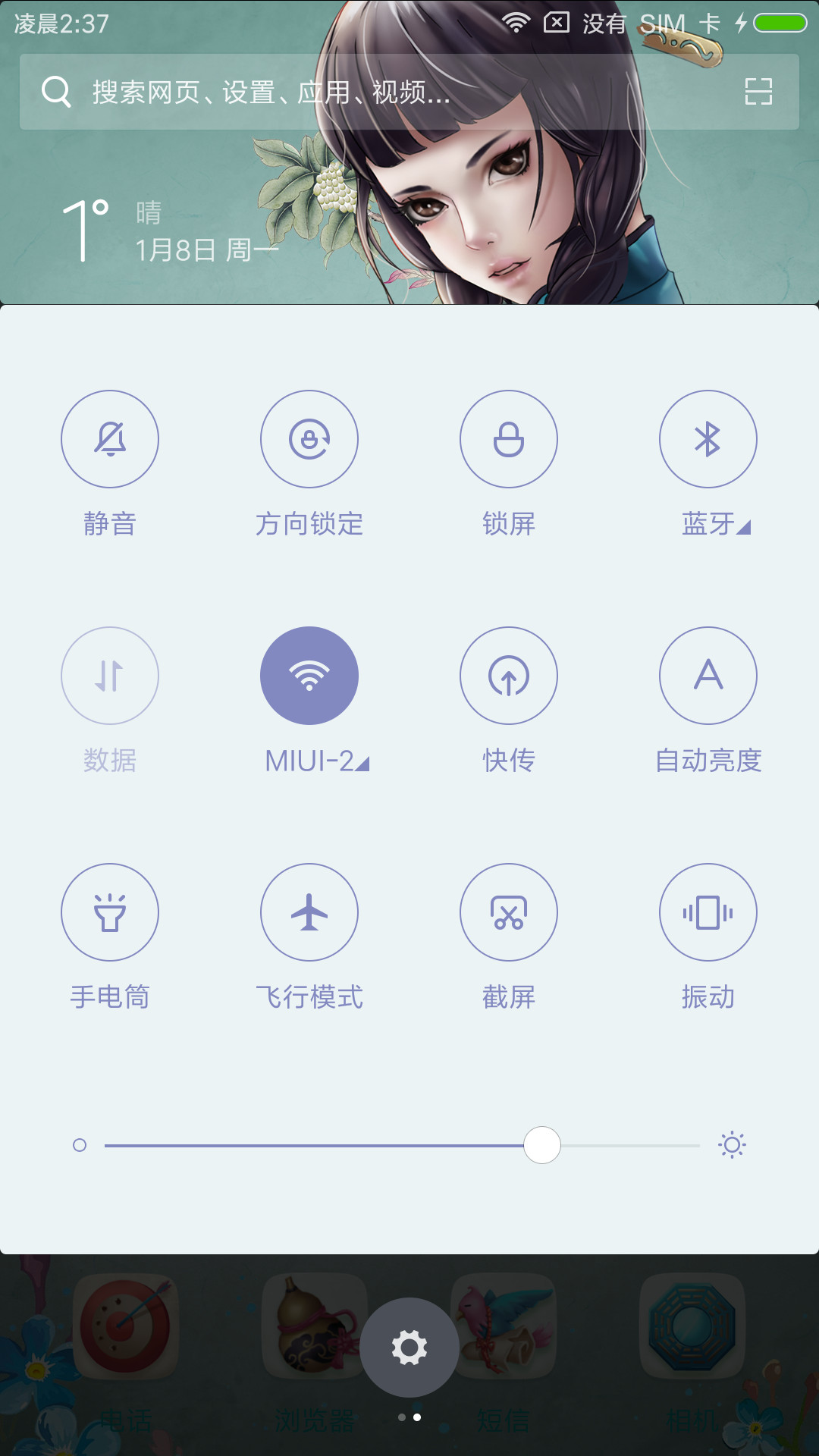Viewport: 819px width, 1456px height.
Task: Enable 自动亮度 auto brightness
Action: point(708,676)
